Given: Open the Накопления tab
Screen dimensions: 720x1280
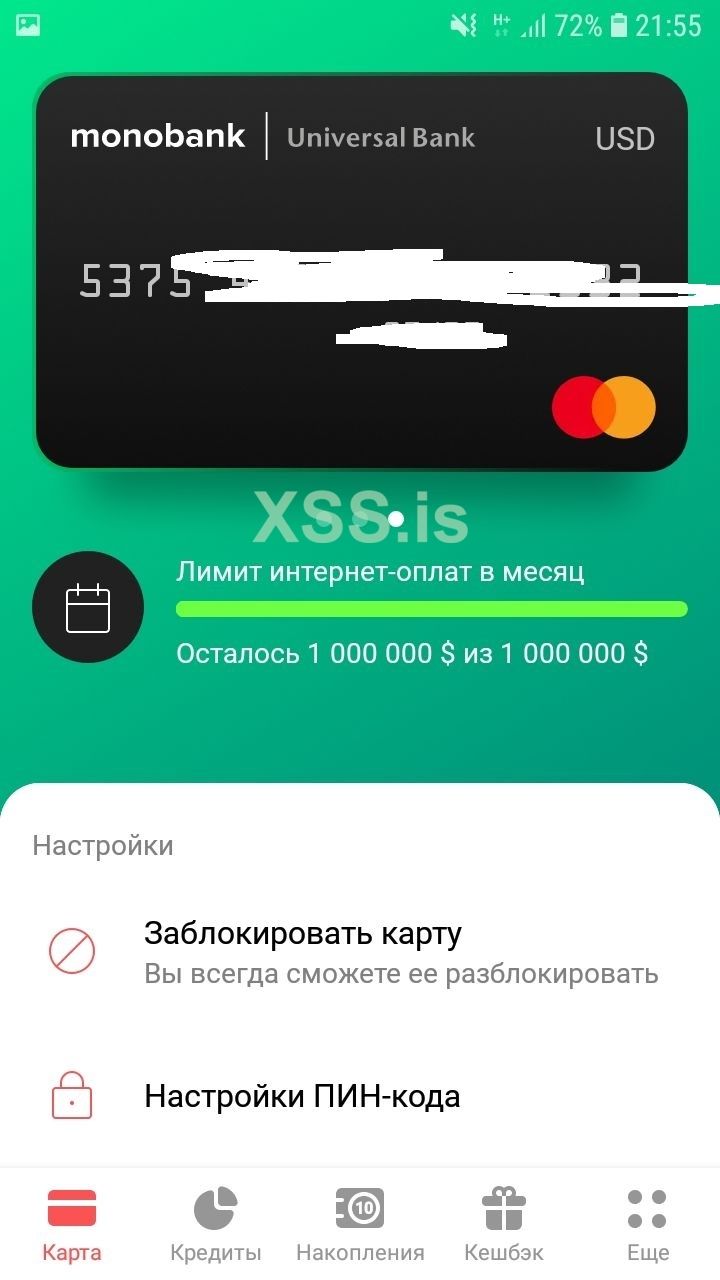Looking at the screenshot, I should (360, 1224).
